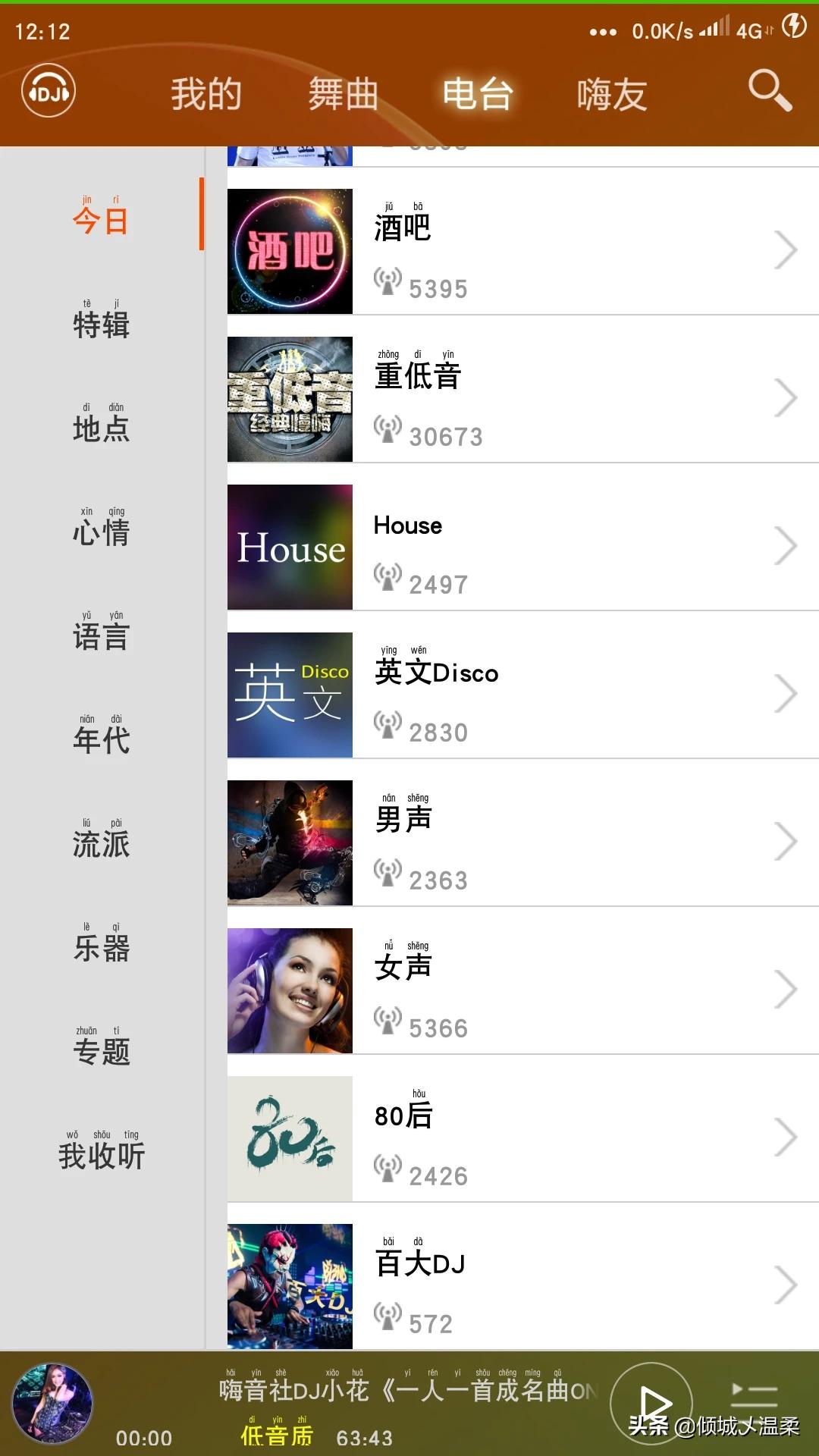Open the House radio station
This screenshot has height=1456, width=819.
[x=522, y=547]
